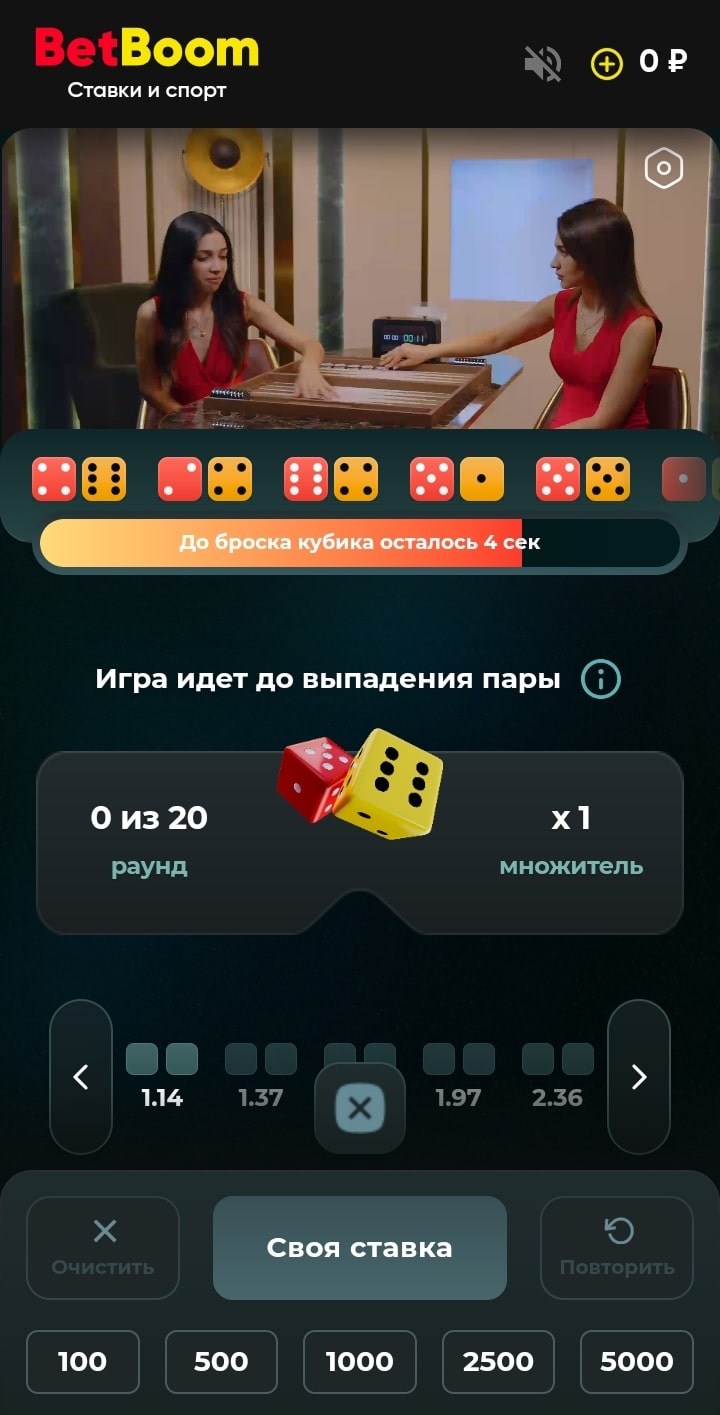Open video settings hexagon icon
Viewport: 720px width, 1415px height.
point(664,169)
